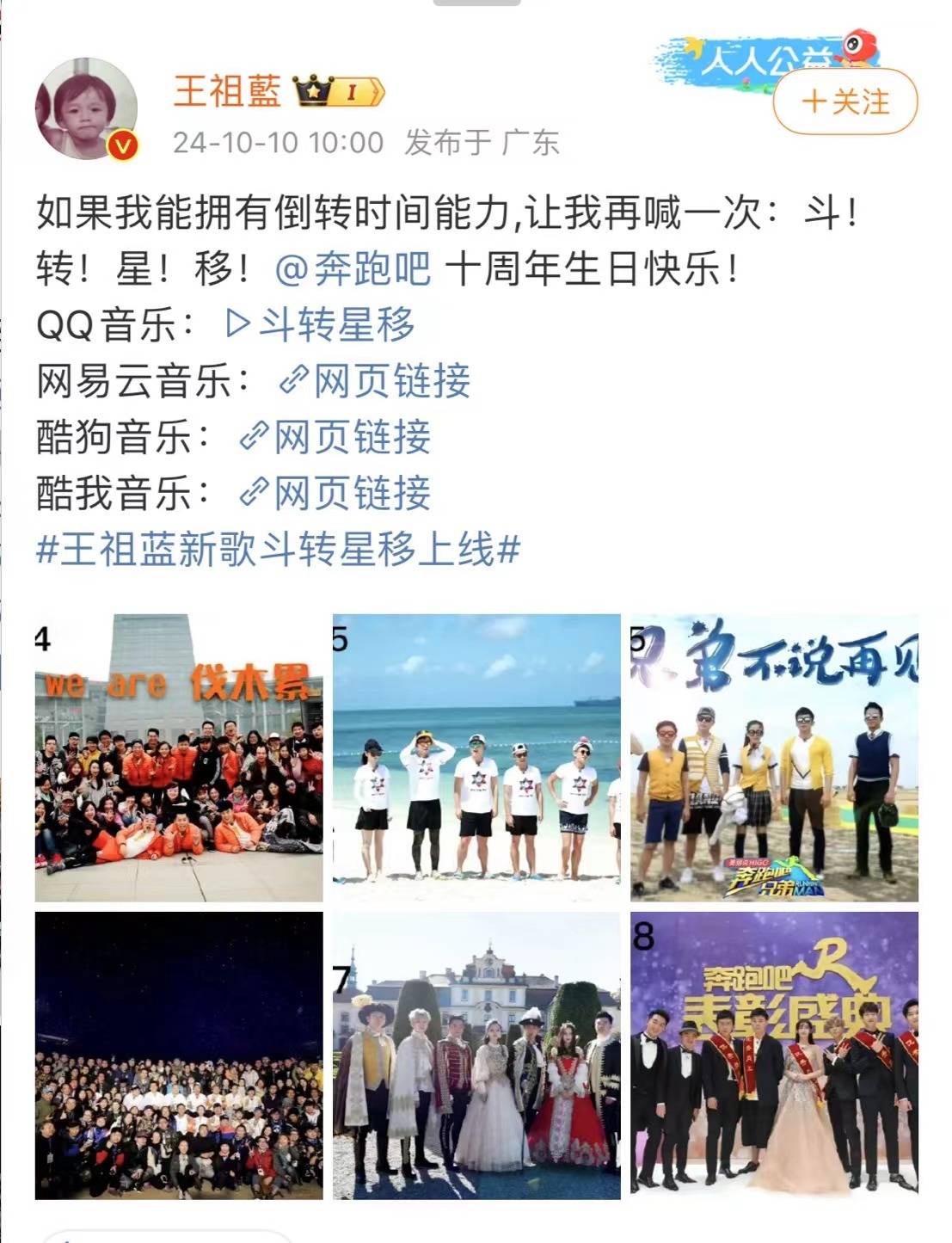952x1243 pixels.
Task: View the beach photo with white T-shirts
Action: tap(476, 758)
